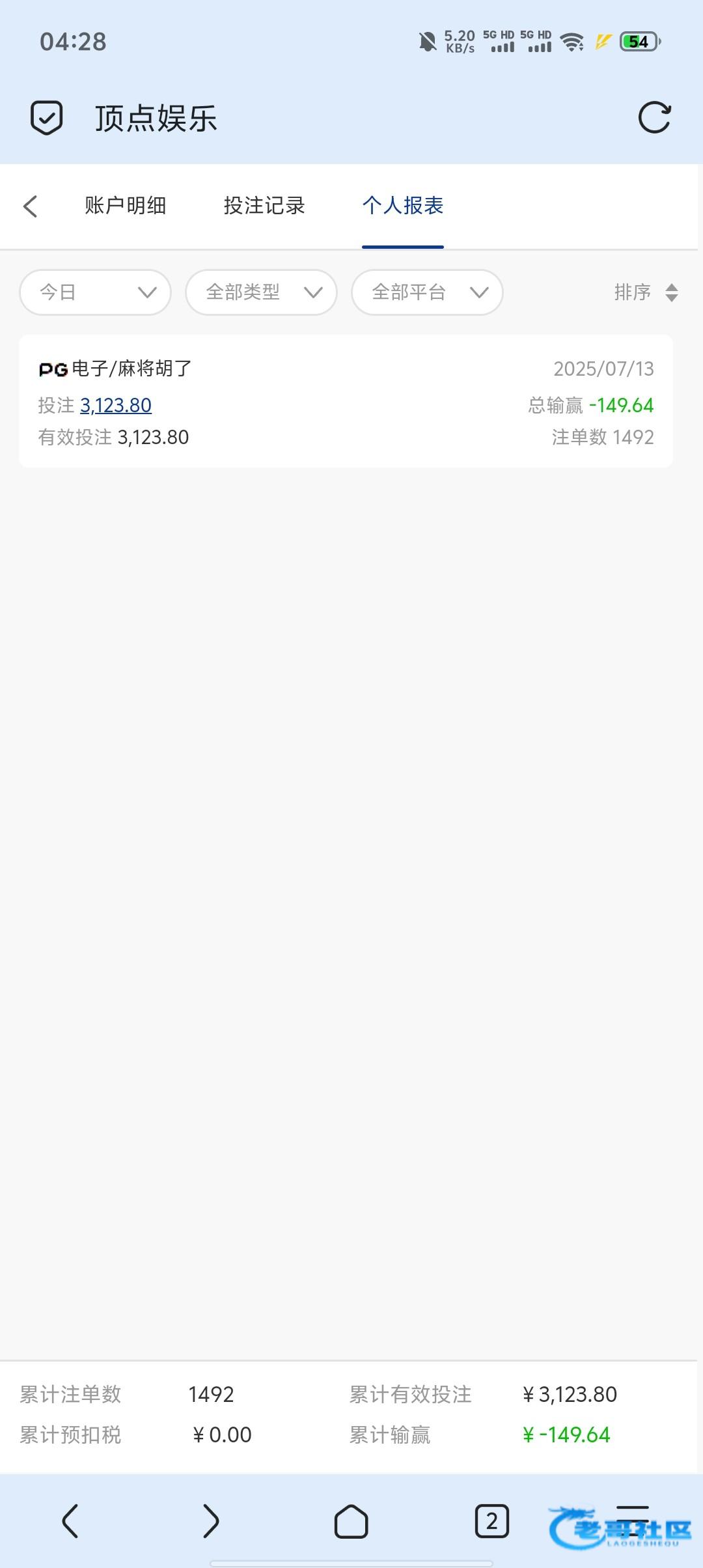Select the 个人报表 tab

coord(403,206)
